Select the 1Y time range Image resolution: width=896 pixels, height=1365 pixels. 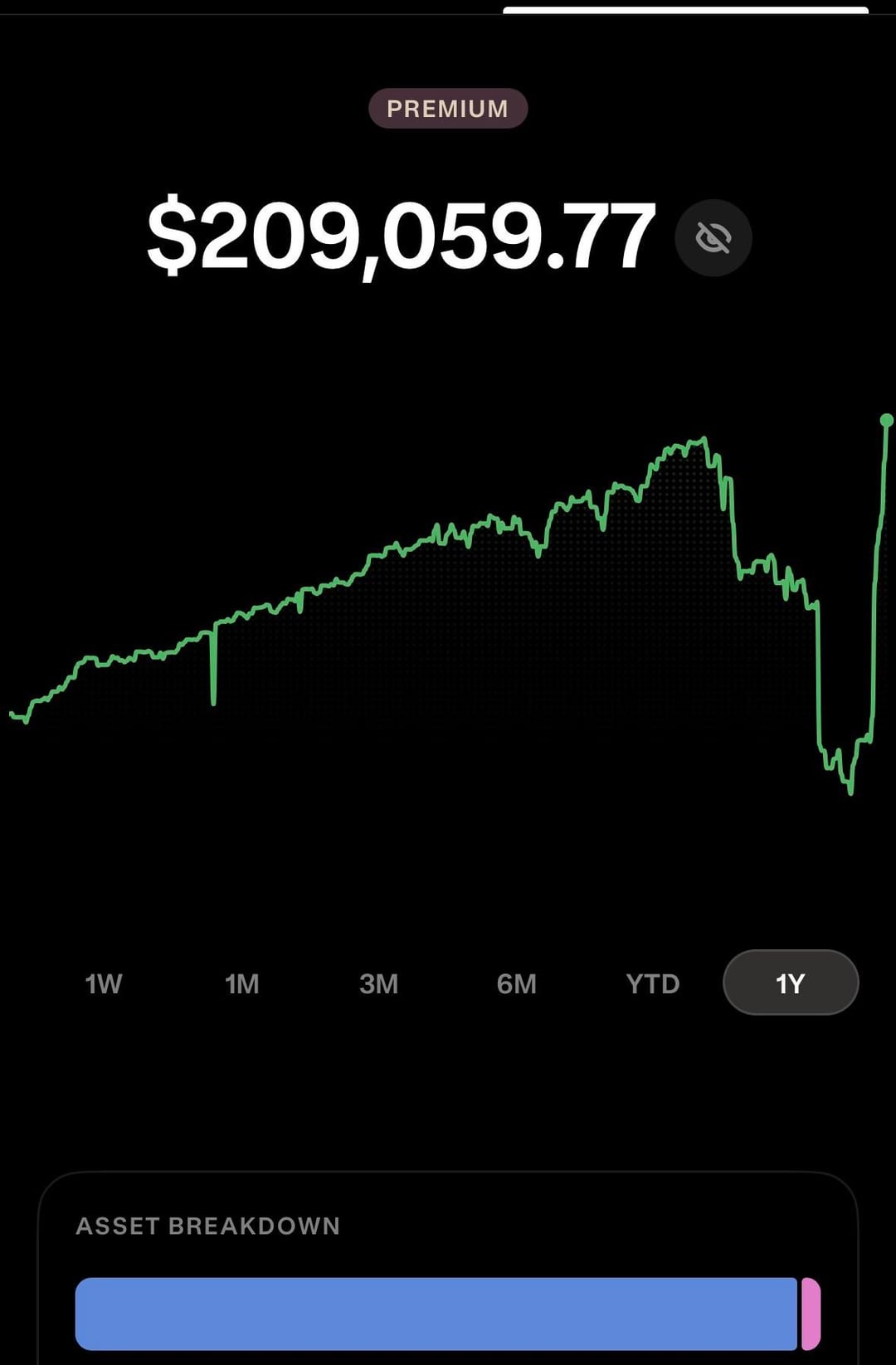[790, 982]
